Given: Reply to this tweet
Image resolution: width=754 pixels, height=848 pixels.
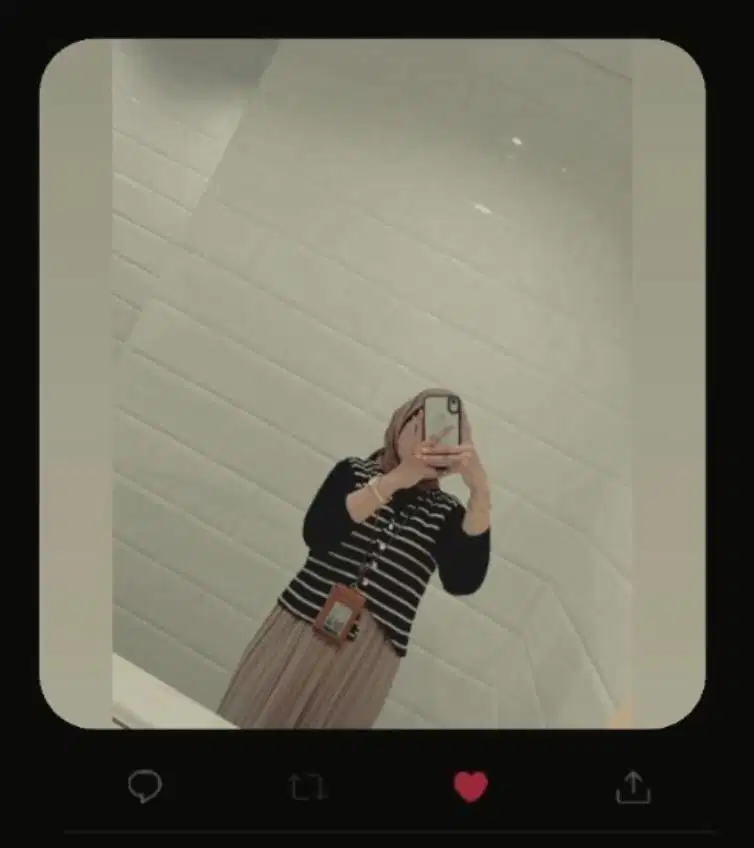Looking at the screenshot, I should click(x=145, y=787).
